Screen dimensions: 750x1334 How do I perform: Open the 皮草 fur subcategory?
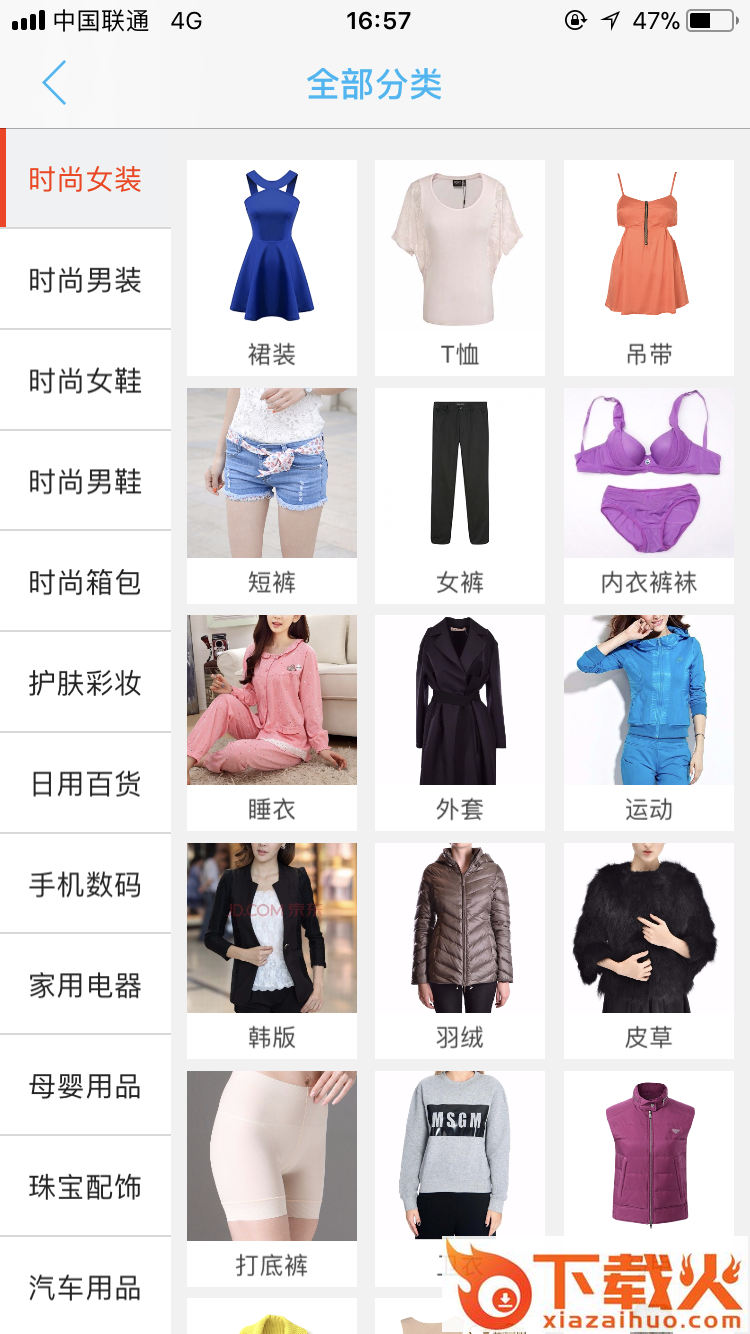(x=649, y=950)
